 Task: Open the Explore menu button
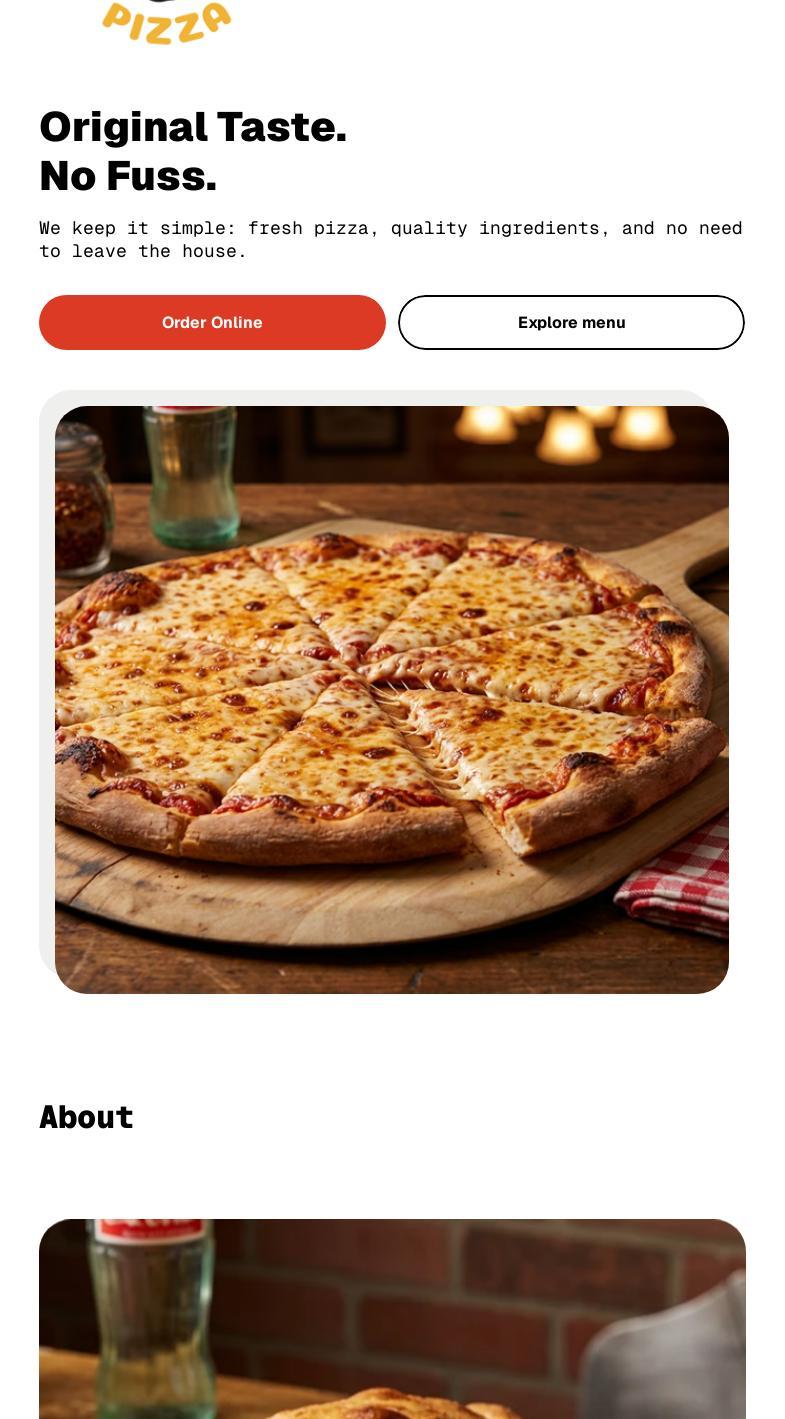click(x=571, y=322)
